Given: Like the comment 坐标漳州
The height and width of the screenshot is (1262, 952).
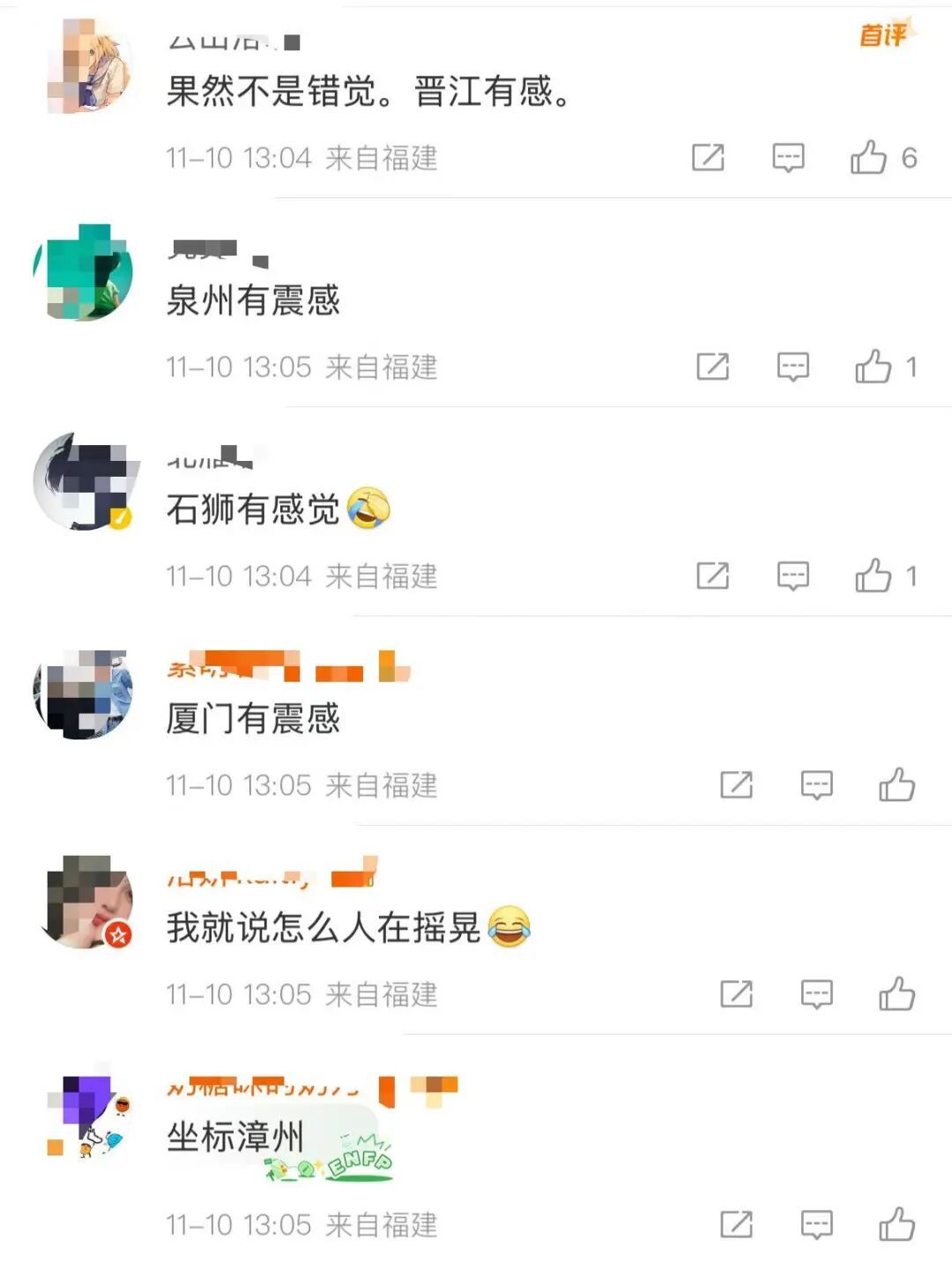Looking at the screenshot, I should point(896,1224).
